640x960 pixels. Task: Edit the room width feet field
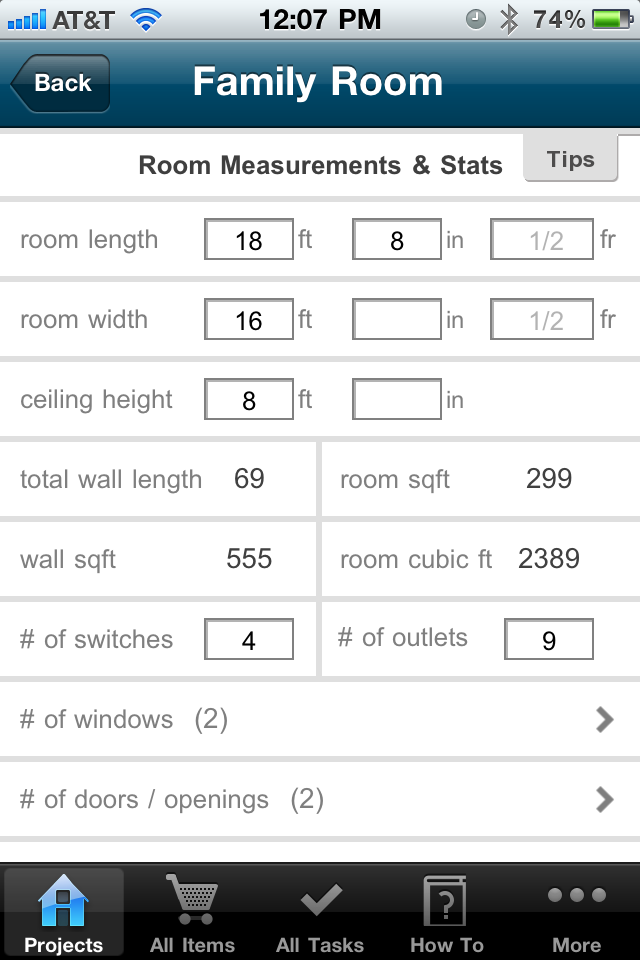(x=249, y=320)
